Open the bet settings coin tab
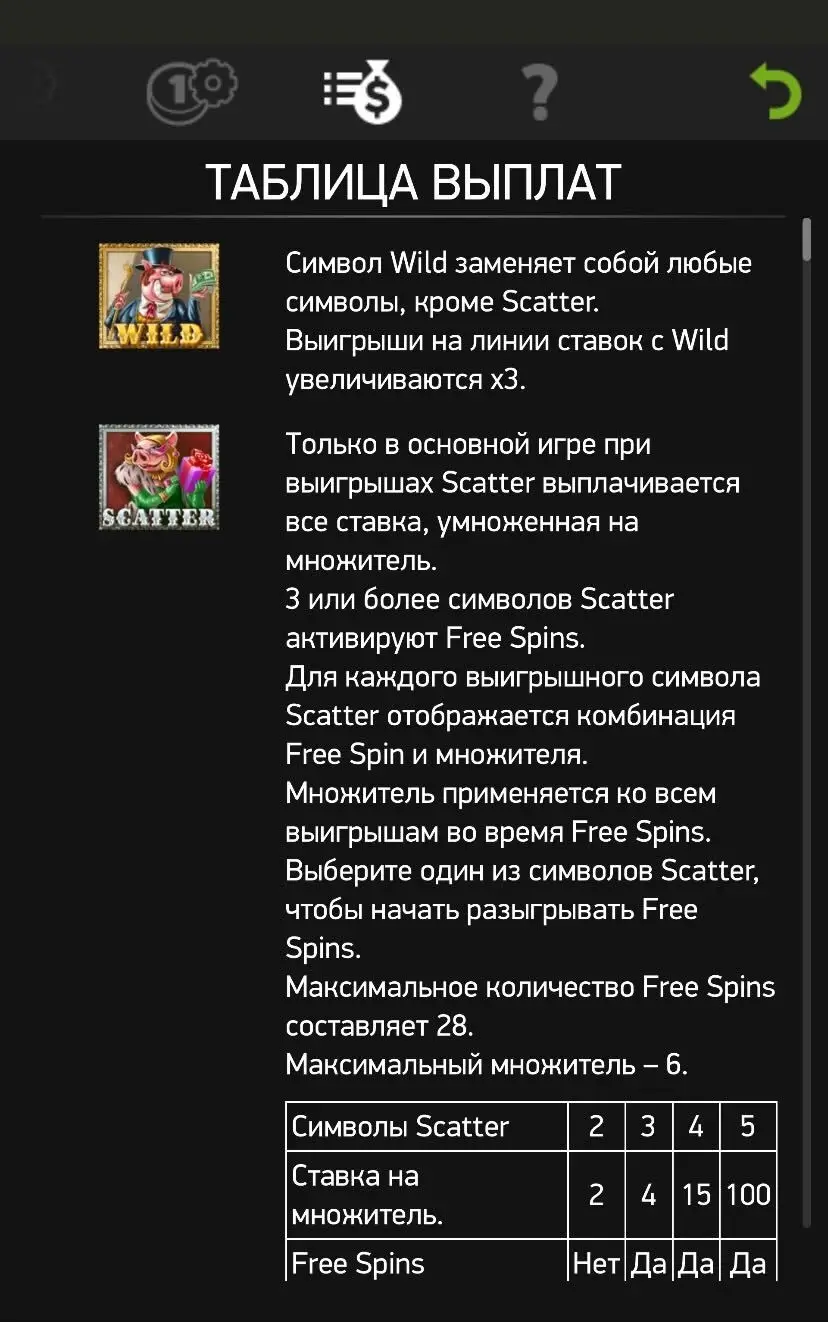This screenshot has height=1322, width=828. point(190,92)
